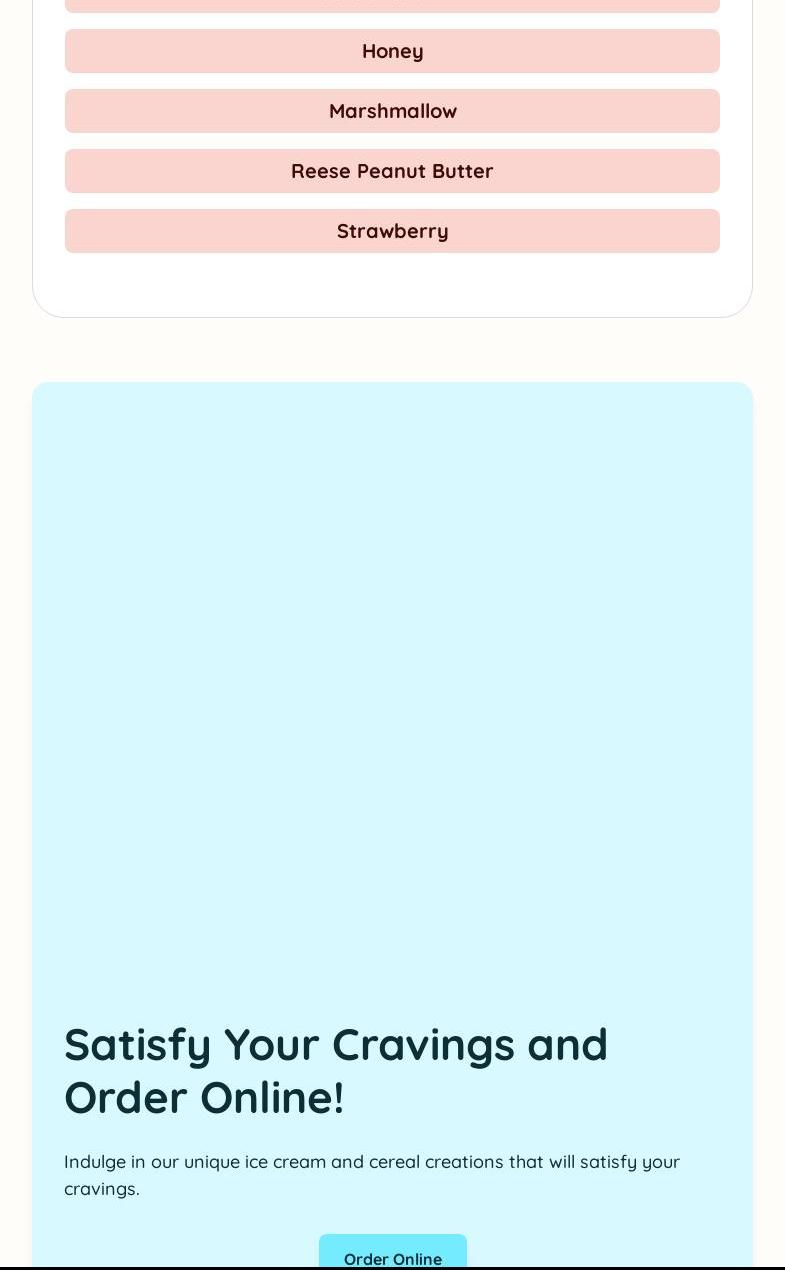Choose the Marshmallow option
785x1270 pixels.
[392, 111]
